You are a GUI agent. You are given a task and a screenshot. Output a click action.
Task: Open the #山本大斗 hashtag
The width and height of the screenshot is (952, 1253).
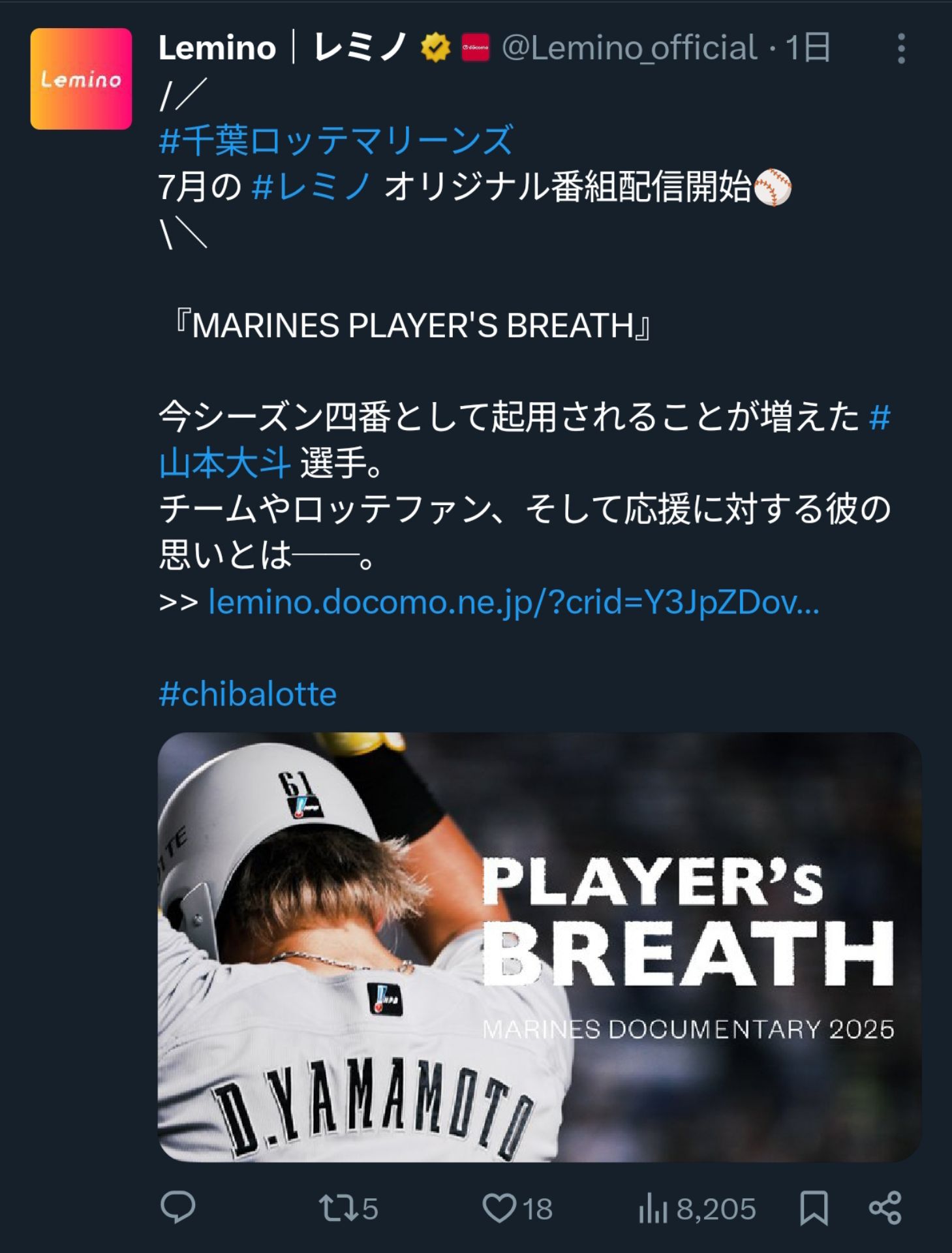pyautogui.click(x=225, y=463)
